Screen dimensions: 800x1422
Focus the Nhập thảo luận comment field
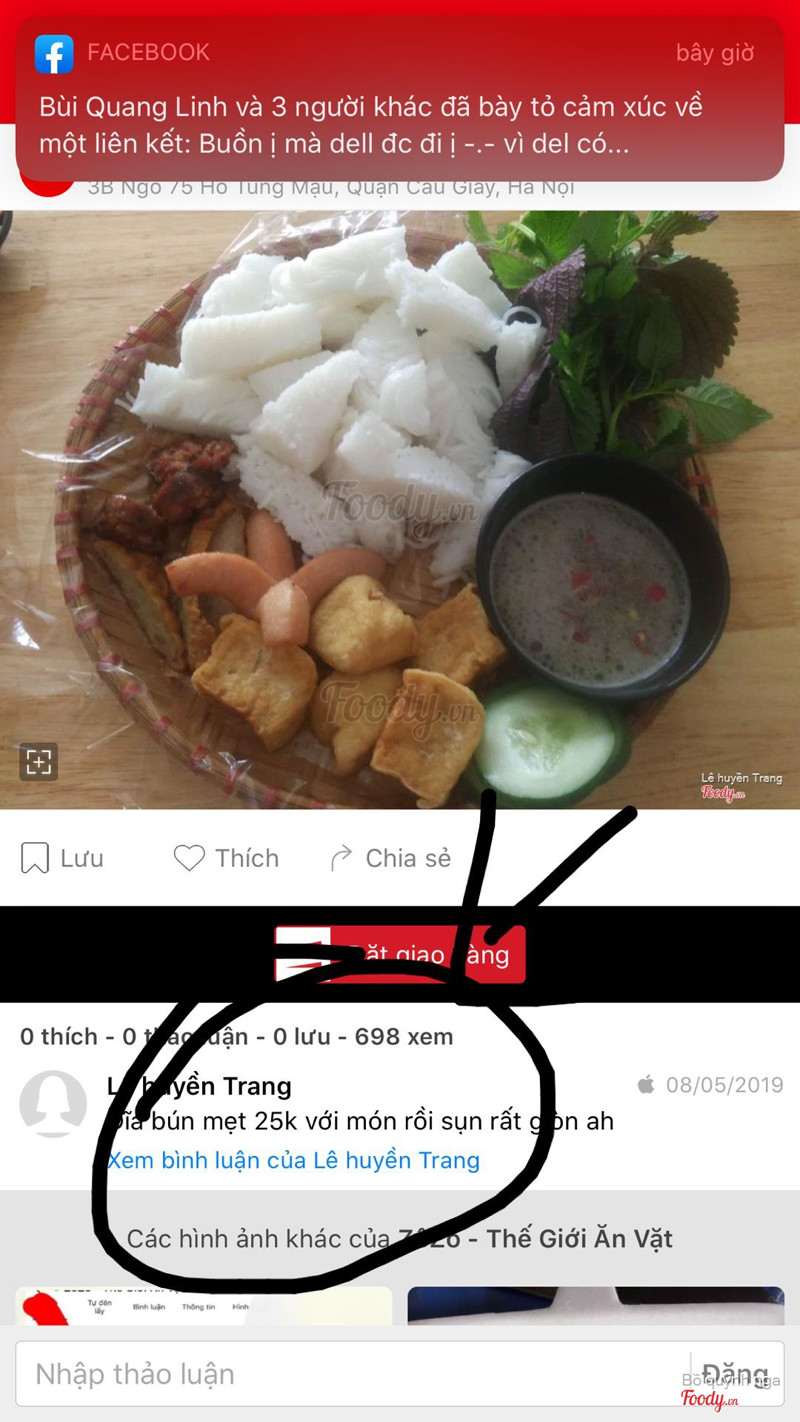click(x=350, y=1374)
